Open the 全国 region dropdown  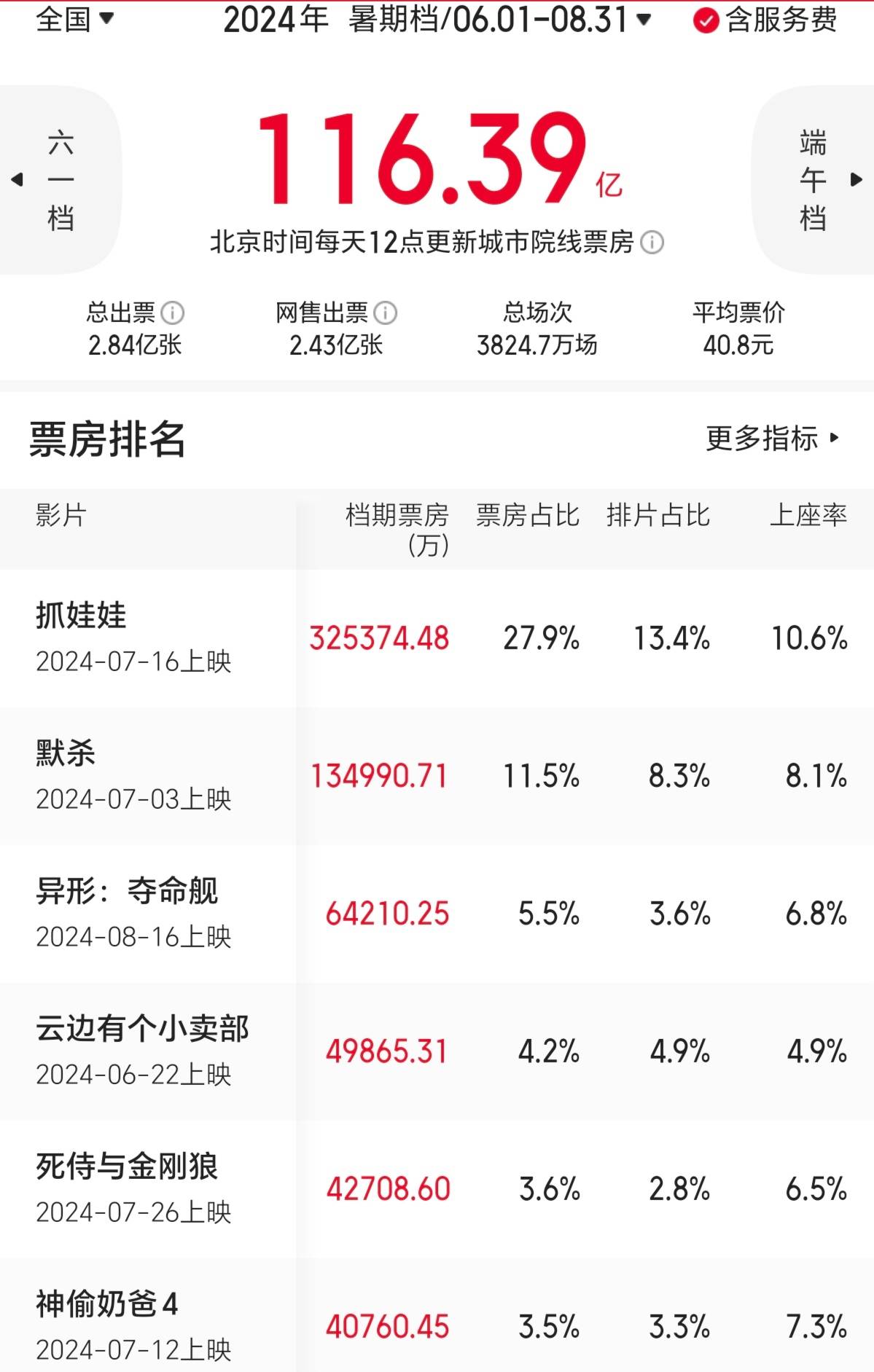click(x=74, y=18)
